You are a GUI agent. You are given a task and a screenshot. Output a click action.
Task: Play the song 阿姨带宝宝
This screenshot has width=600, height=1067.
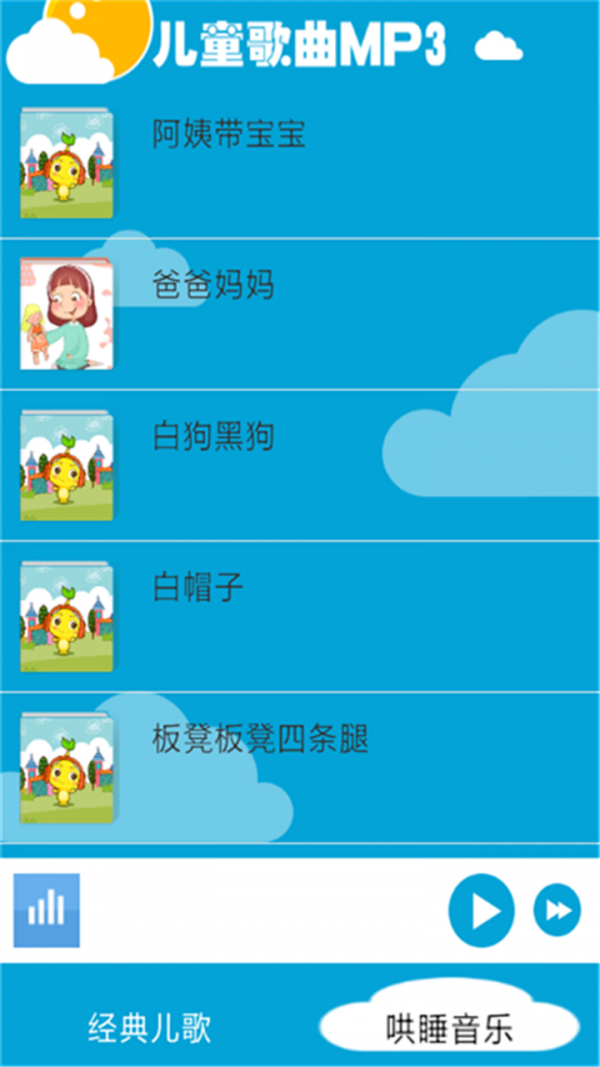pyautogui.click(x=229, y=136)
